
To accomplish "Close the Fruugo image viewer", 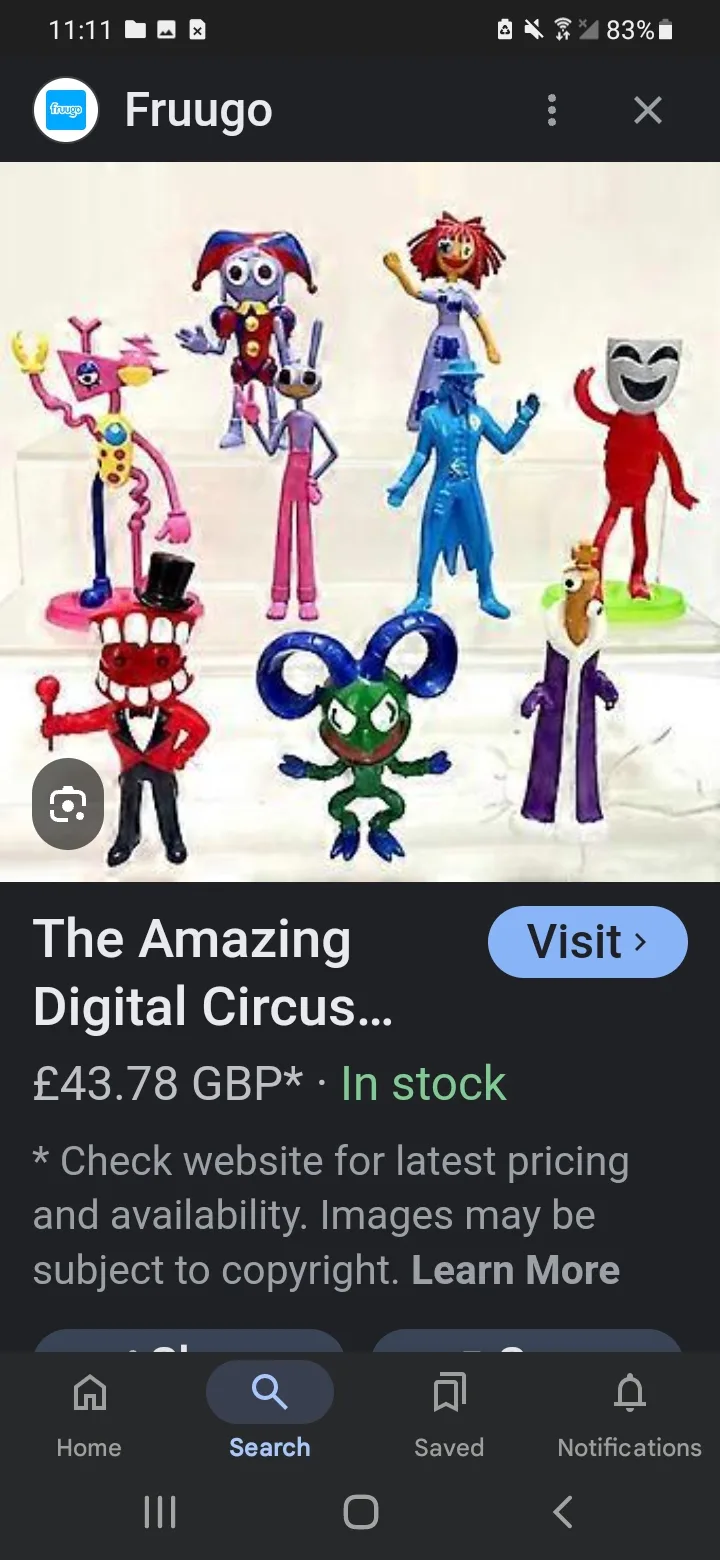I will pos(648,110).
